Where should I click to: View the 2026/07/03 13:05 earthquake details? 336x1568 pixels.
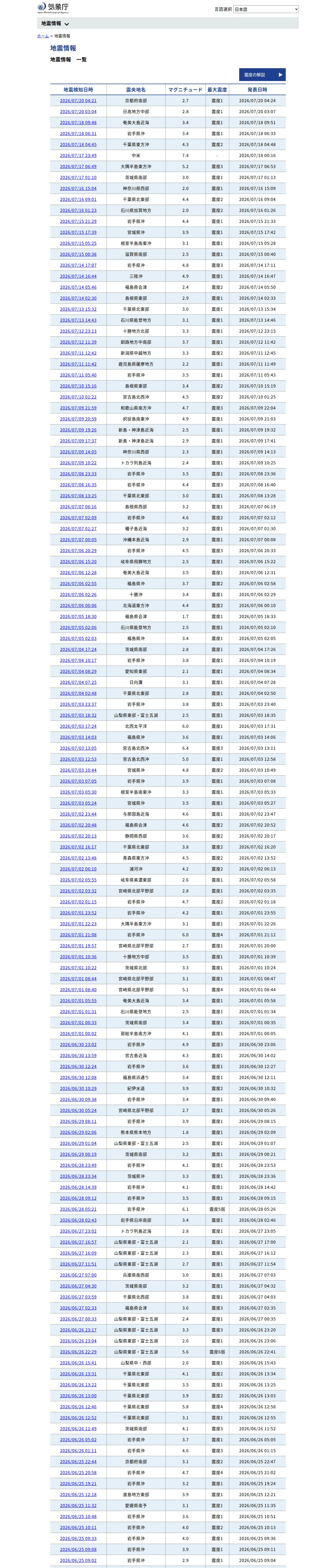78,748
